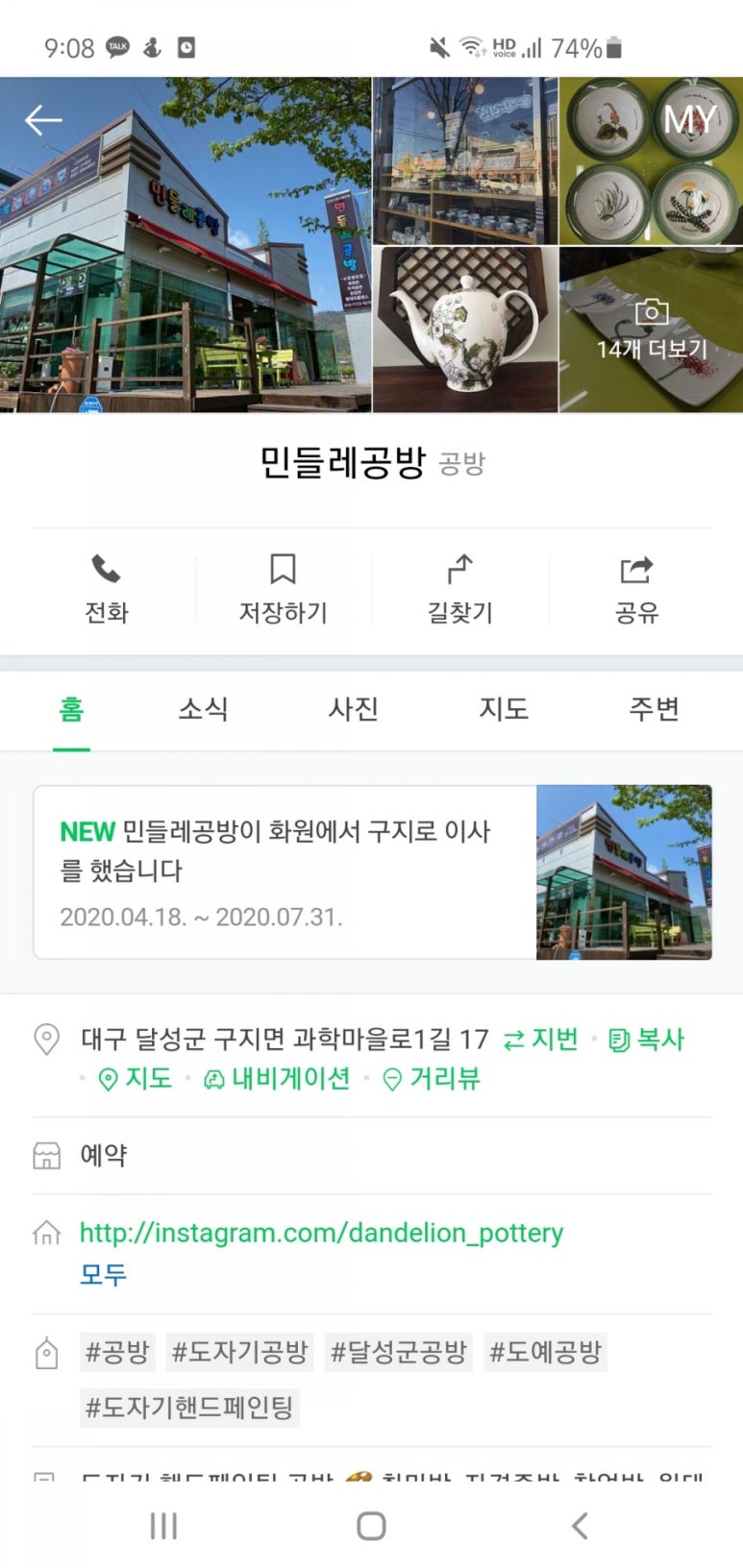Go back using the top-left arrow
743x1568 pixels.
click(x=43, y=120)
